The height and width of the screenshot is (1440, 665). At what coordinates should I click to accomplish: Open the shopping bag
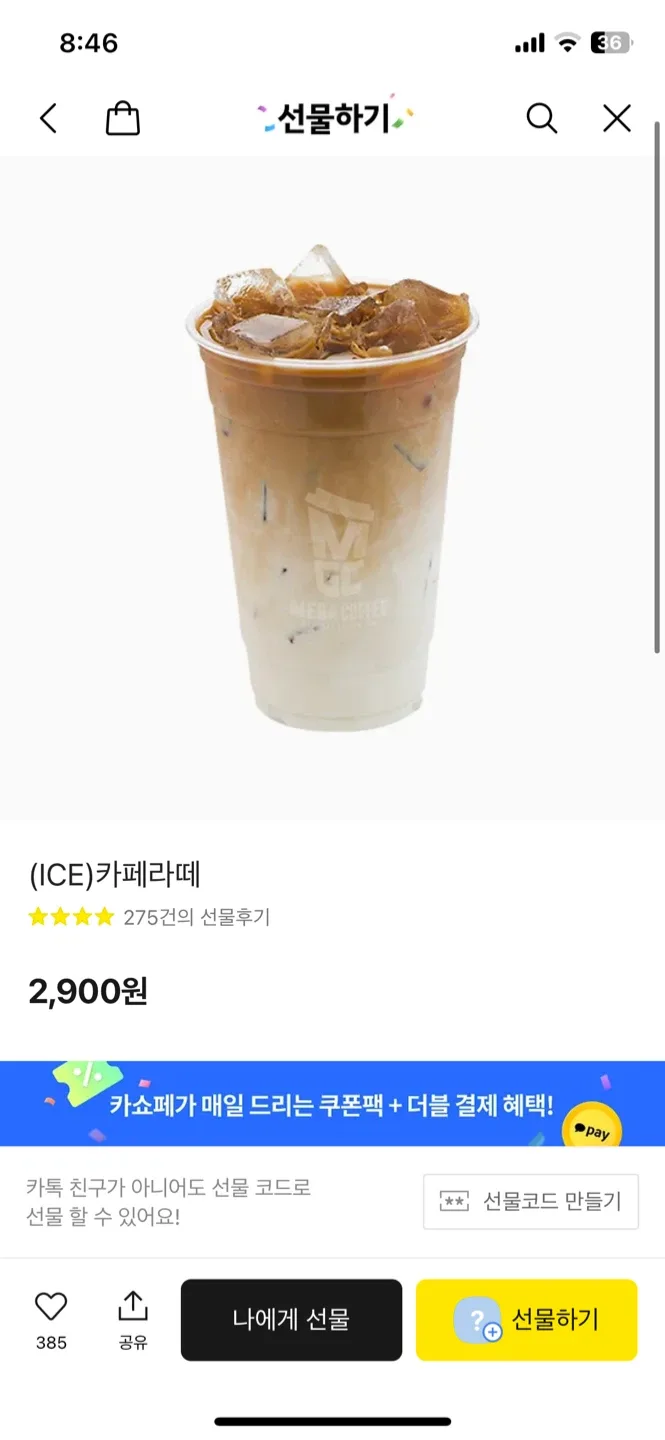coord(123,119)
